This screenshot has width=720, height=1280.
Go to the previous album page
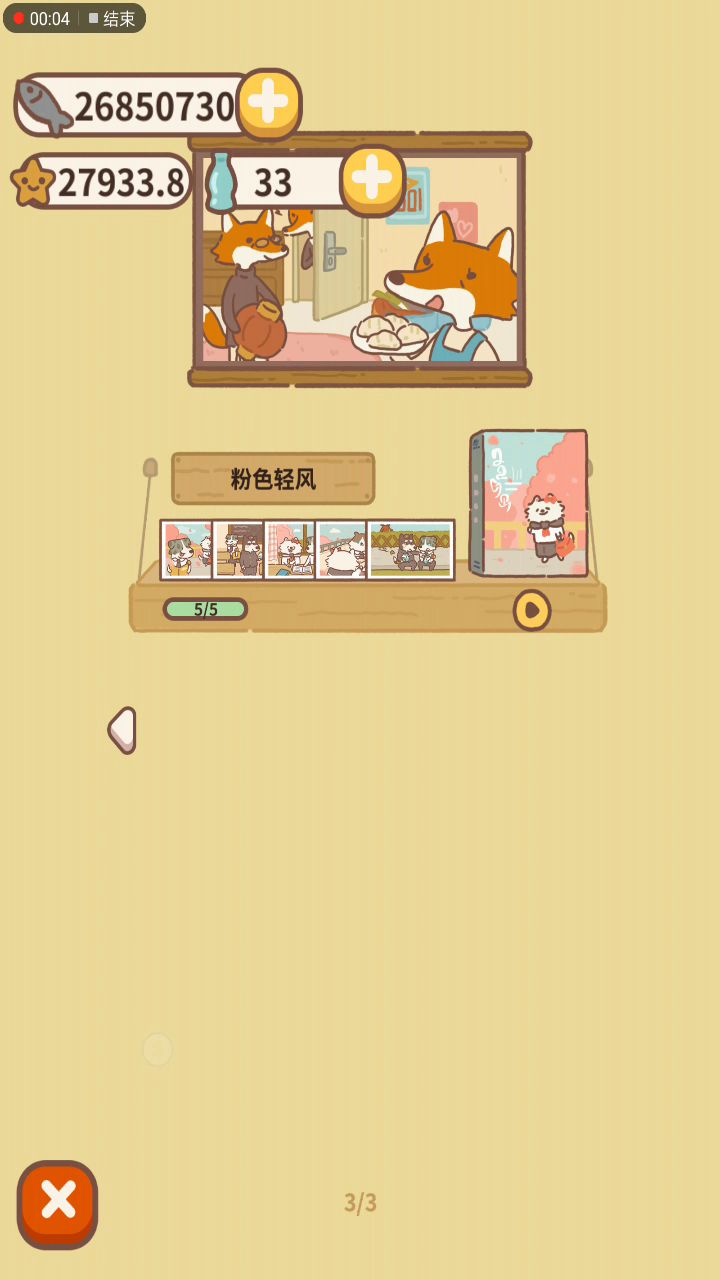pyautogui.click(x=122, y=730)
